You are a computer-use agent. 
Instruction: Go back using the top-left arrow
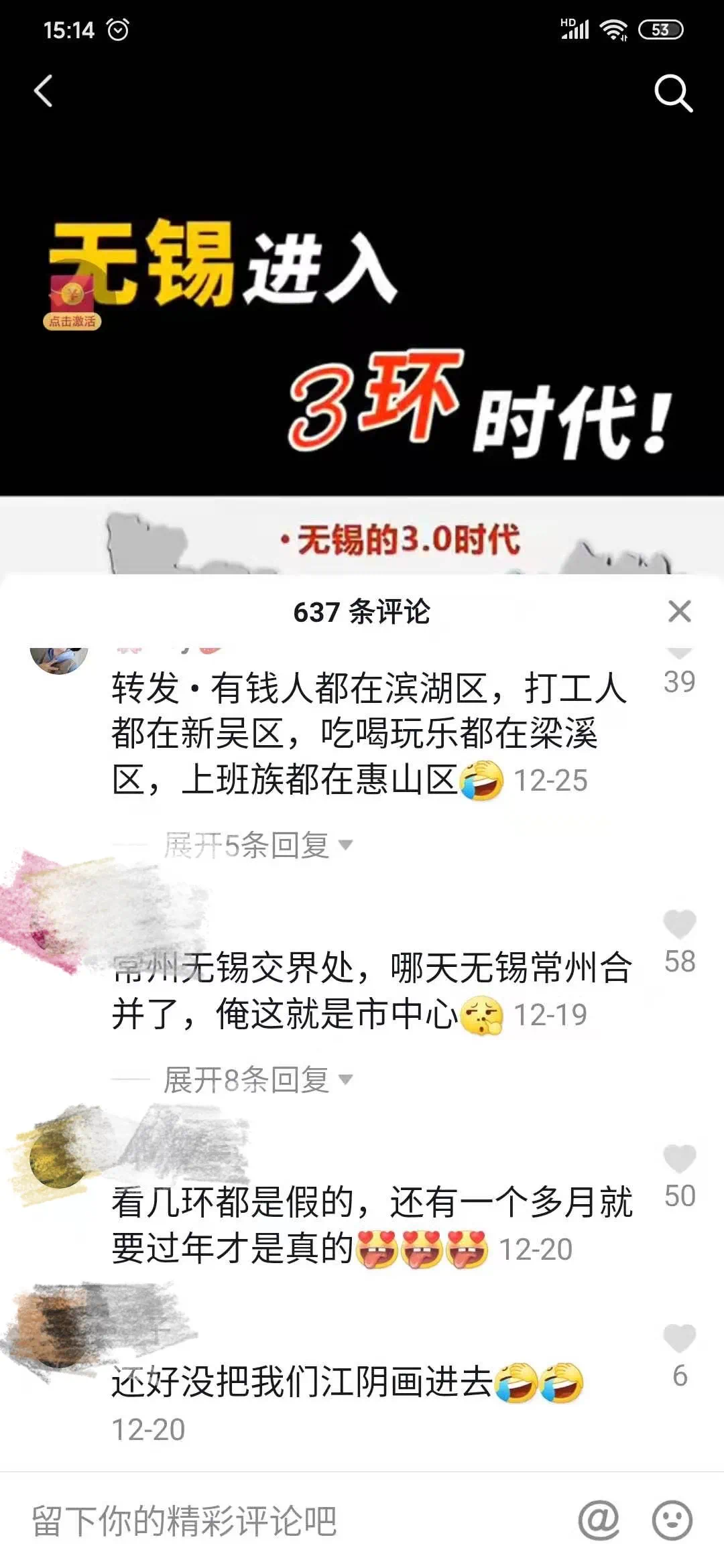[44, 91]
